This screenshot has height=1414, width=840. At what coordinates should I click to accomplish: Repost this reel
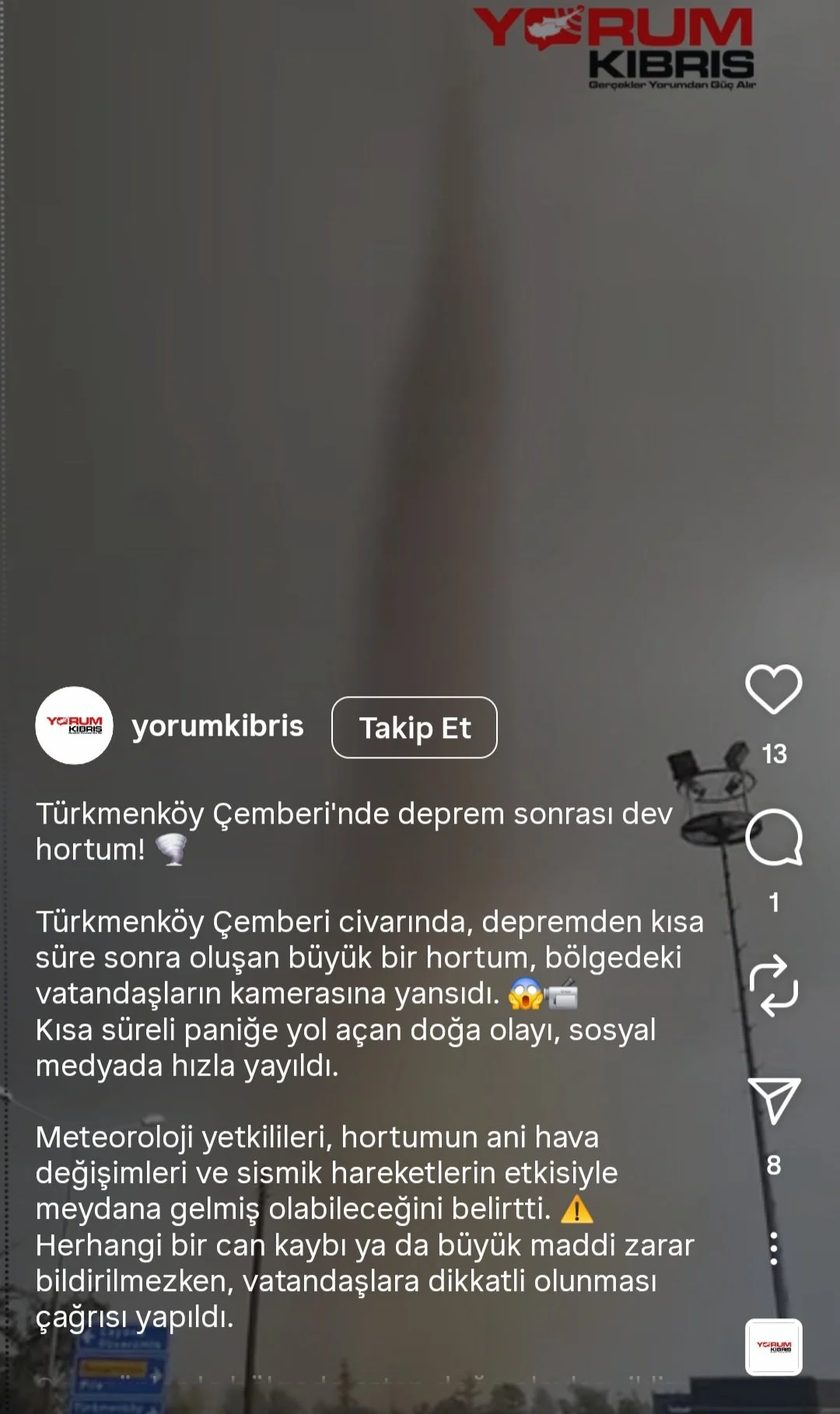773,986
